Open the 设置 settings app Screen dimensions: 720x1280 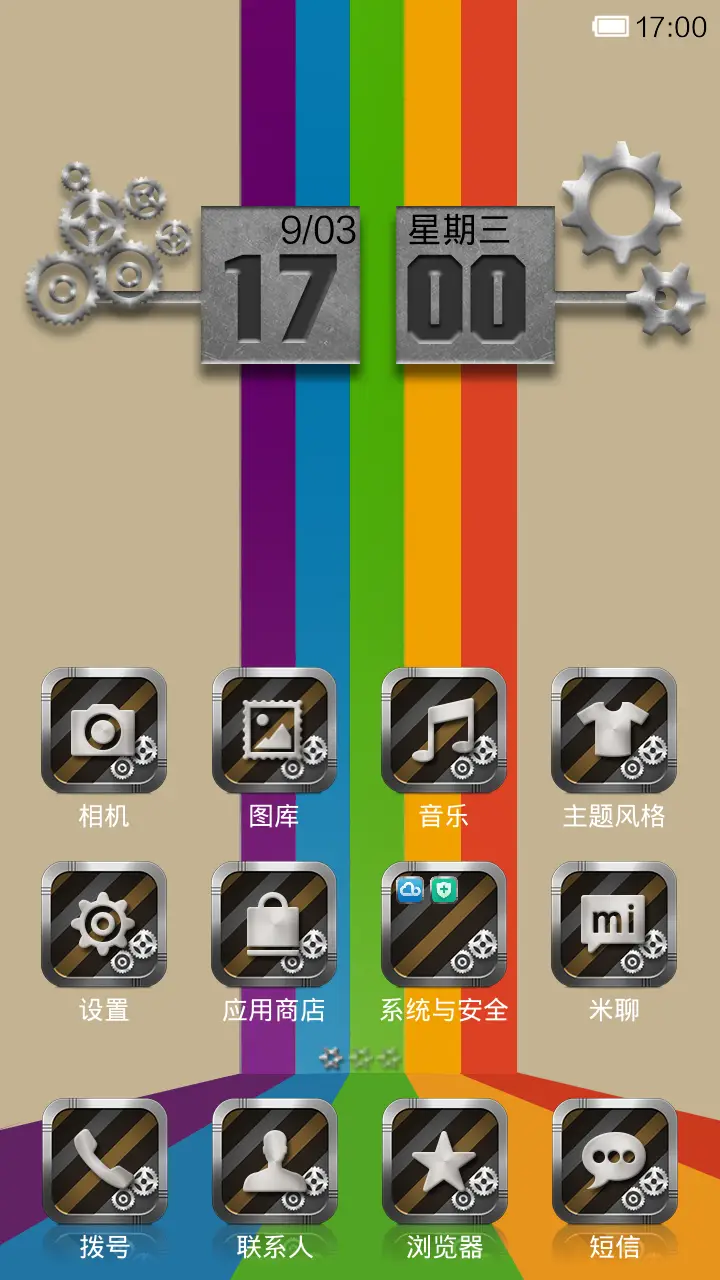102,927
